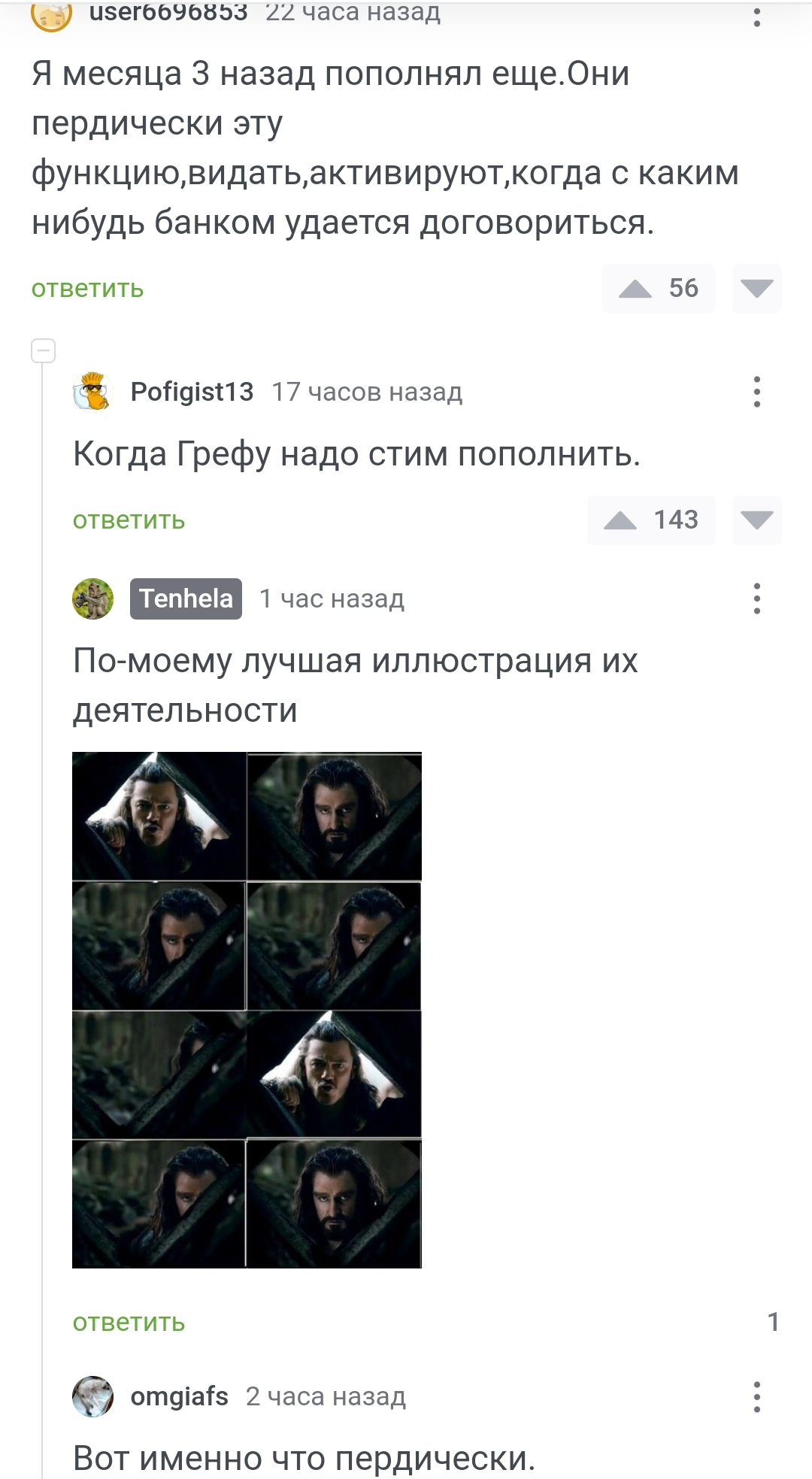
Task: Open Pofigist13's profile
Action: [192, 392]
